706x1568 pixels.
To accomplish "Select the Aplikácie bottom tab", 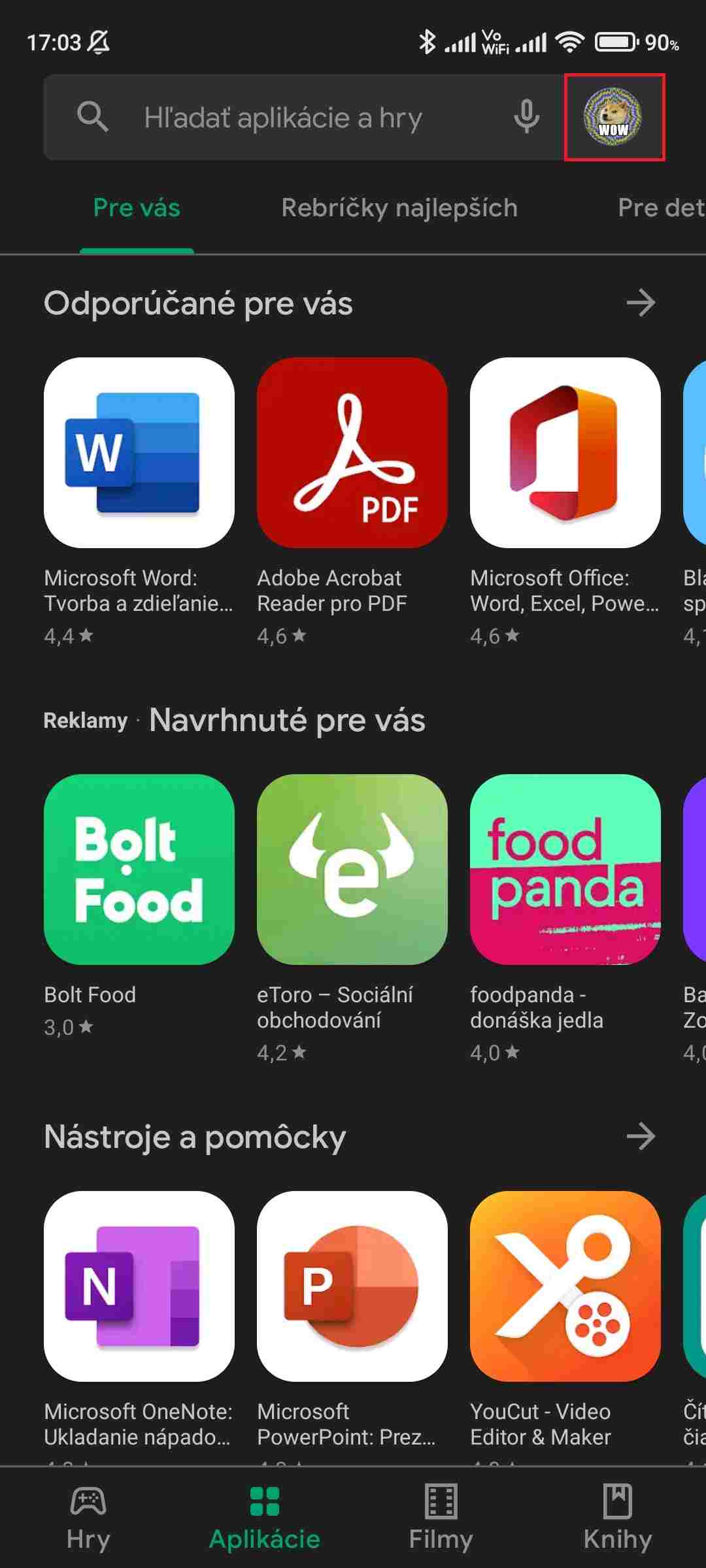I will click(265, 1518).
